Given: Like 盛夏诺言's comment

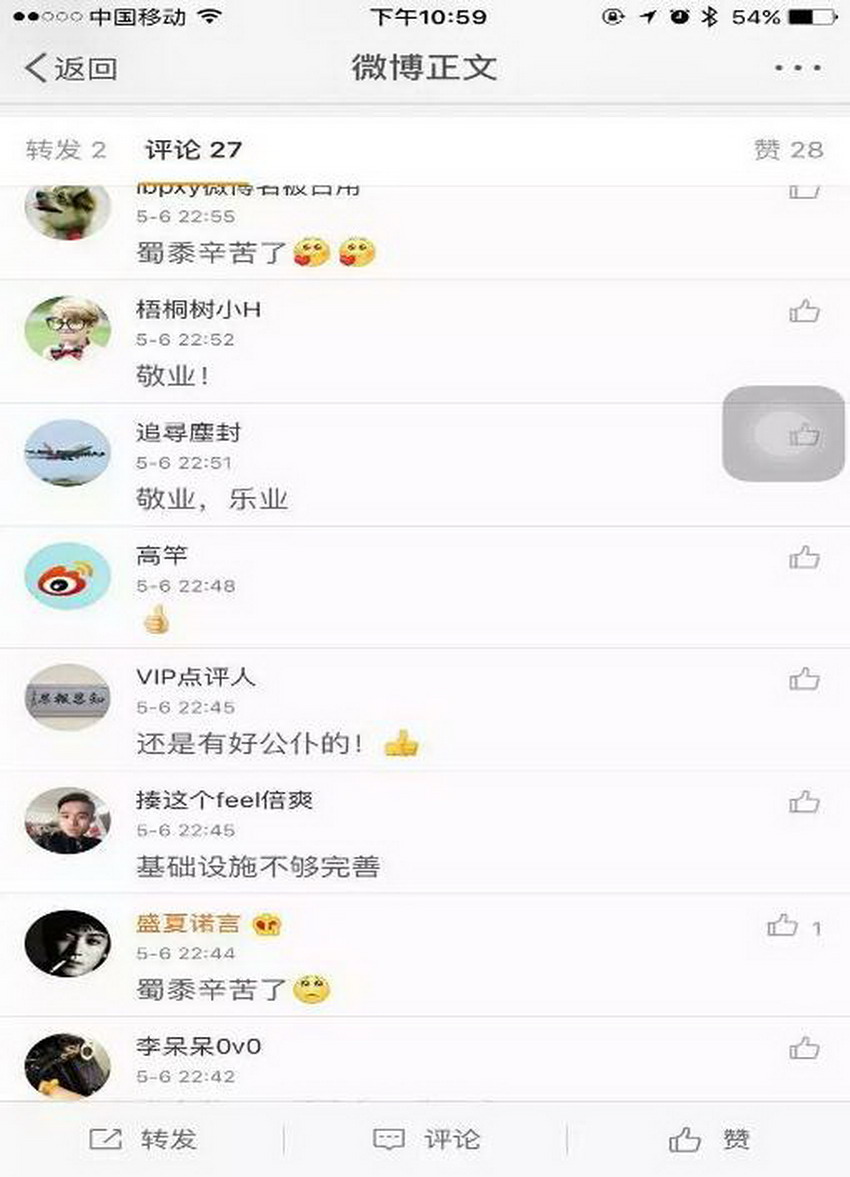Looking at the screenshot, I should pyautogui.click(x=783, y=927).
